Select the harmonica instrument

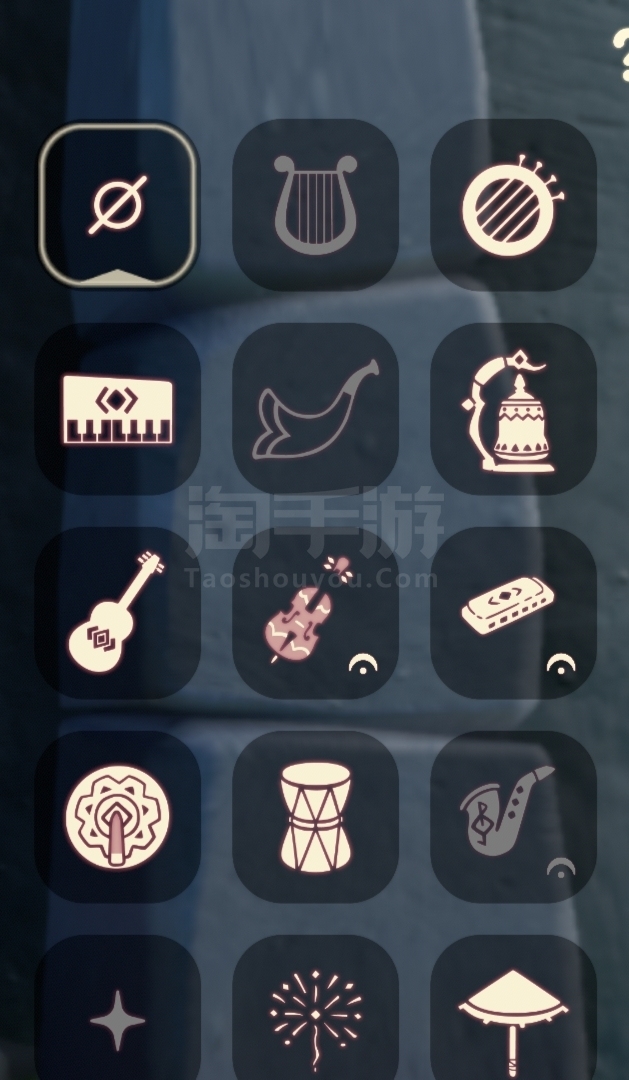point(513,613)
